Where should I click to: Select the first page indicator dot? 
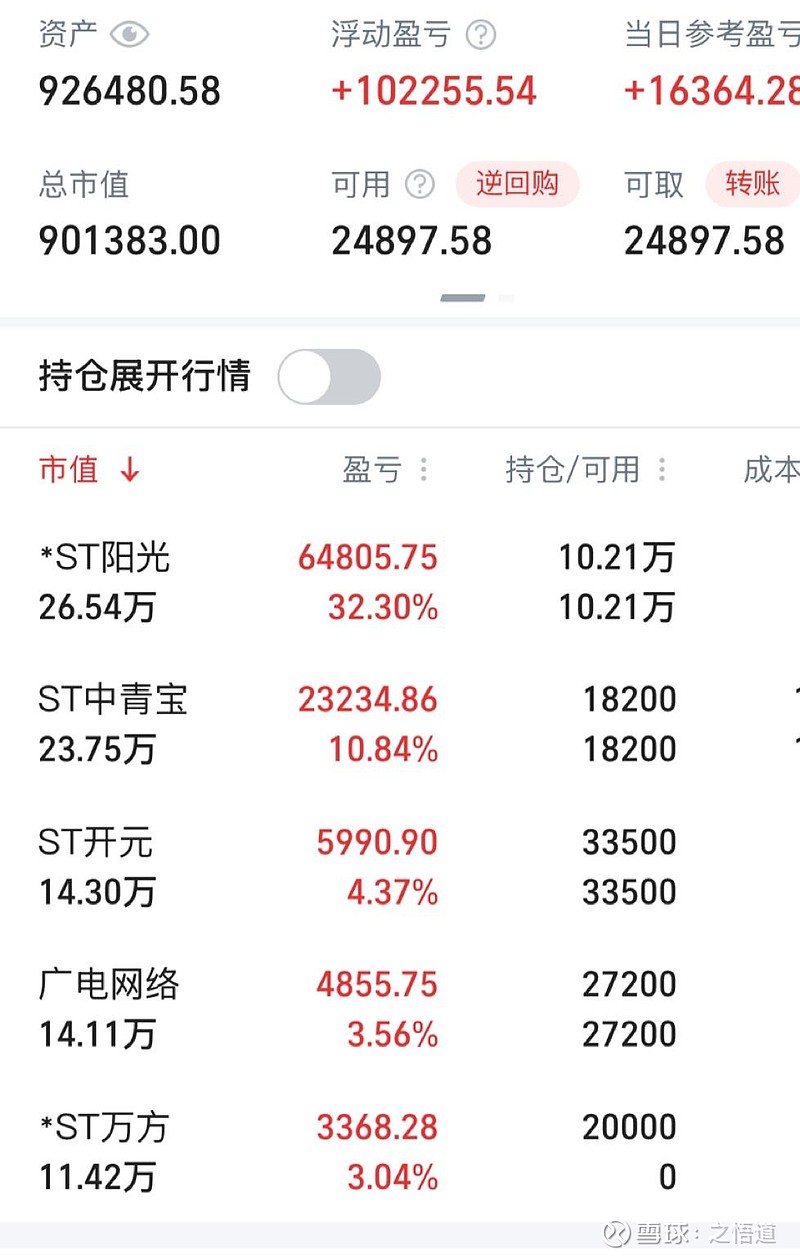point(465,297)
